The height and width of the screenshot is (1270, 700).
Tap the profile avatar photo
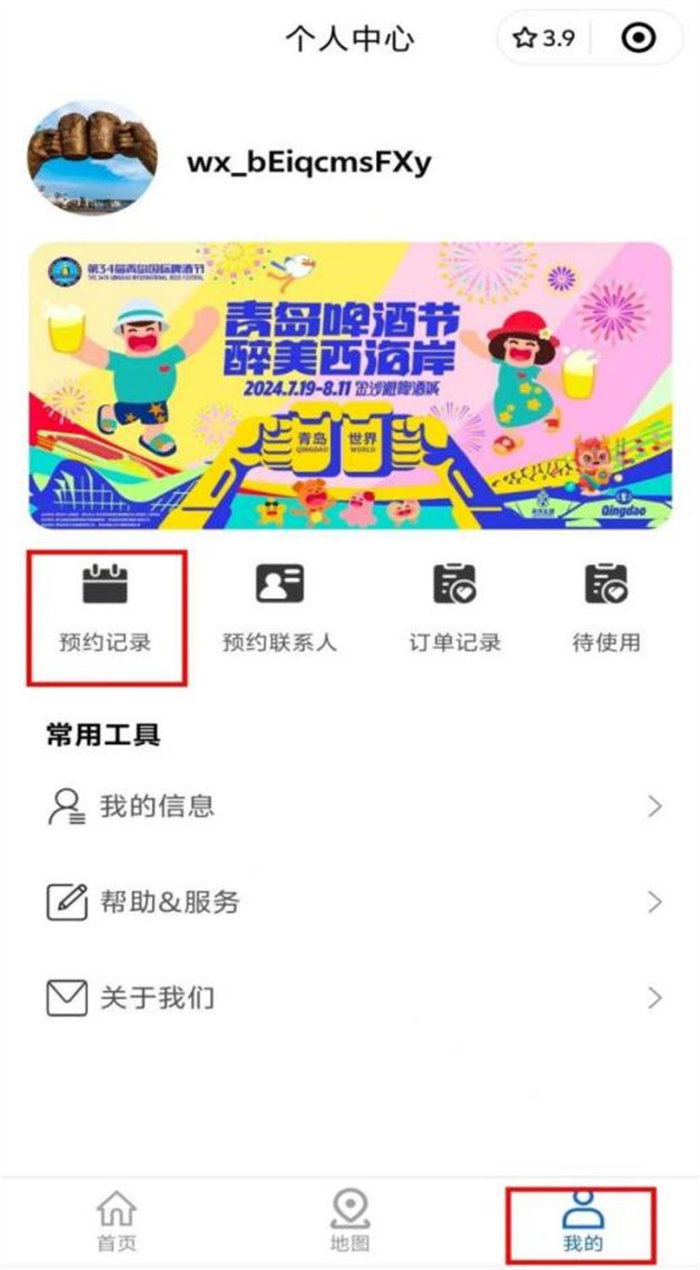[x=92, y=158]
